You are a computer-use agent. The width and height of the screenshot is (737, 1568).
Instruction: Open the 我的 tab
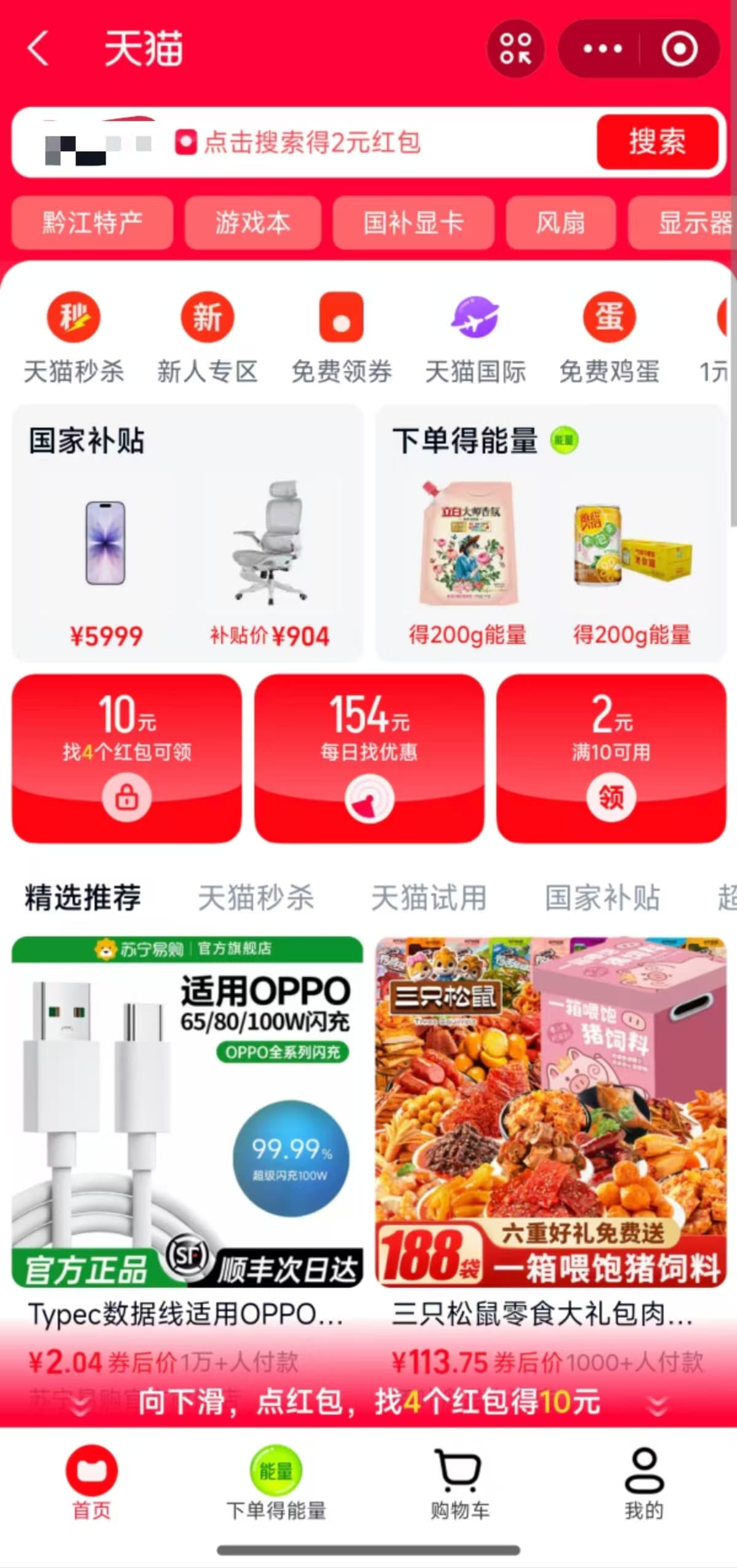[644, 1482]
